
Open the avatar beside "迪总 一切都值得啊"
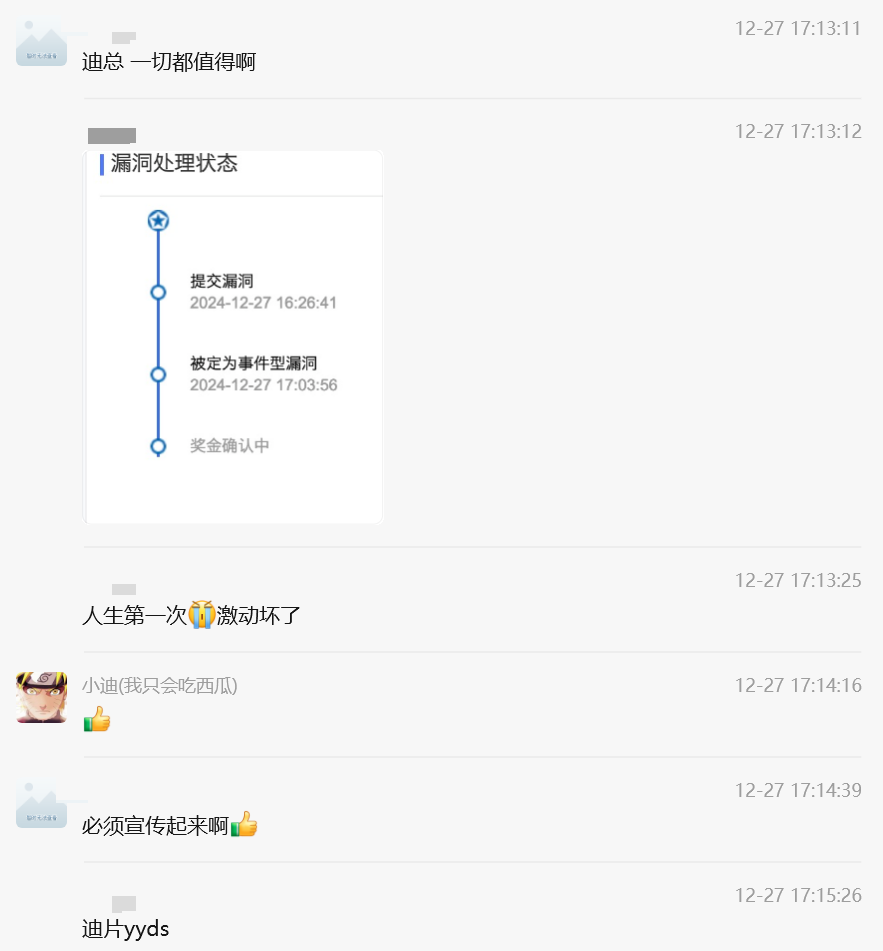pyautogui.click(x=42, y=42)
